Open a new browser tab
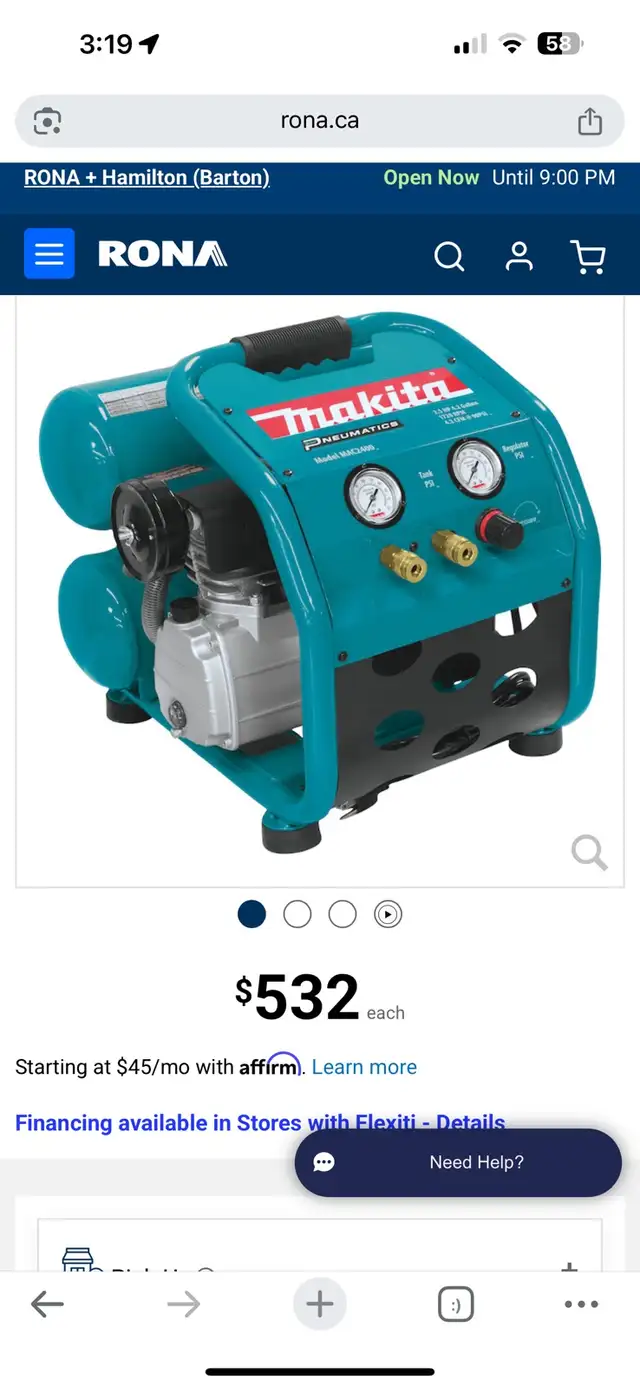 click(320, 1304)
